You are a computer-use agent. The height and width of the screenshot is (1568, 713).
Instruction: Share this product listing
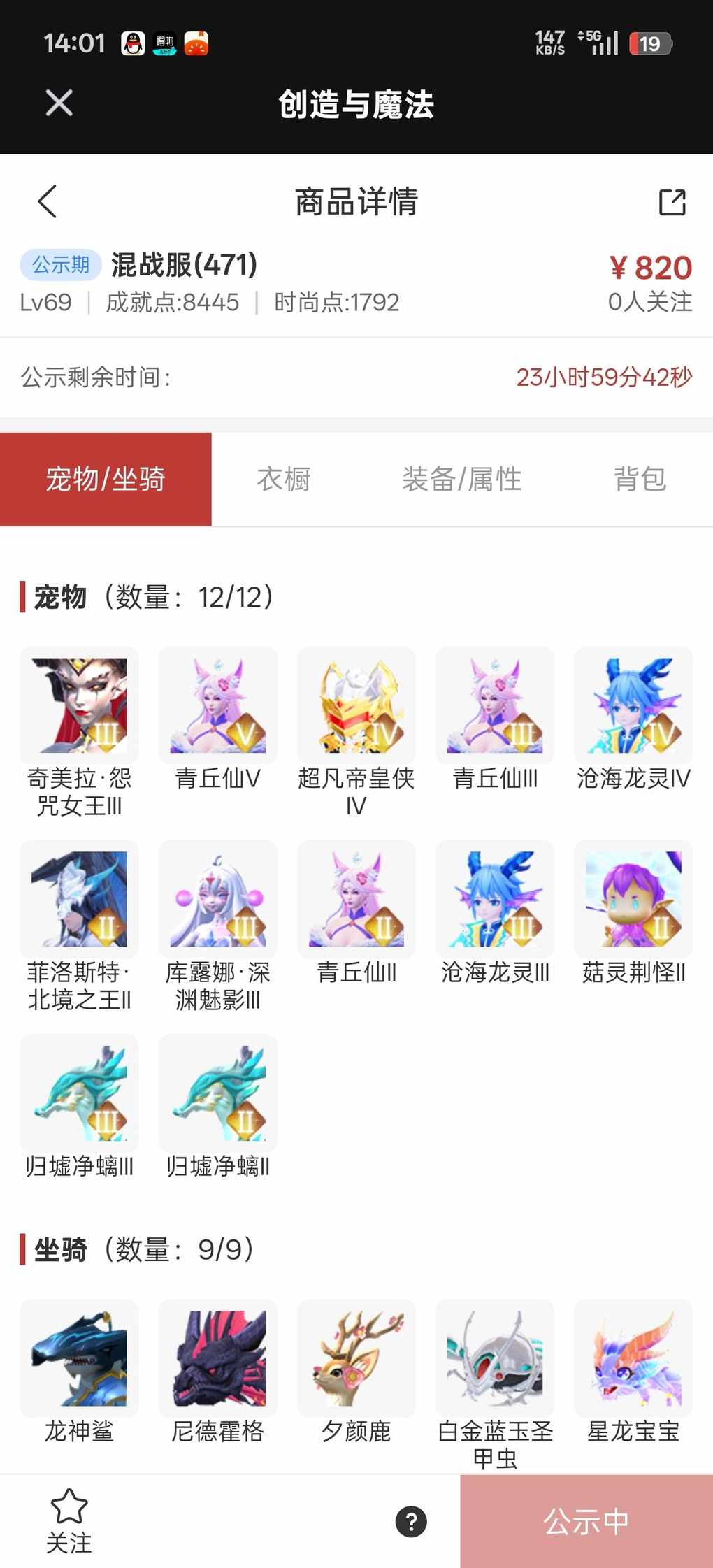point(672,202)
